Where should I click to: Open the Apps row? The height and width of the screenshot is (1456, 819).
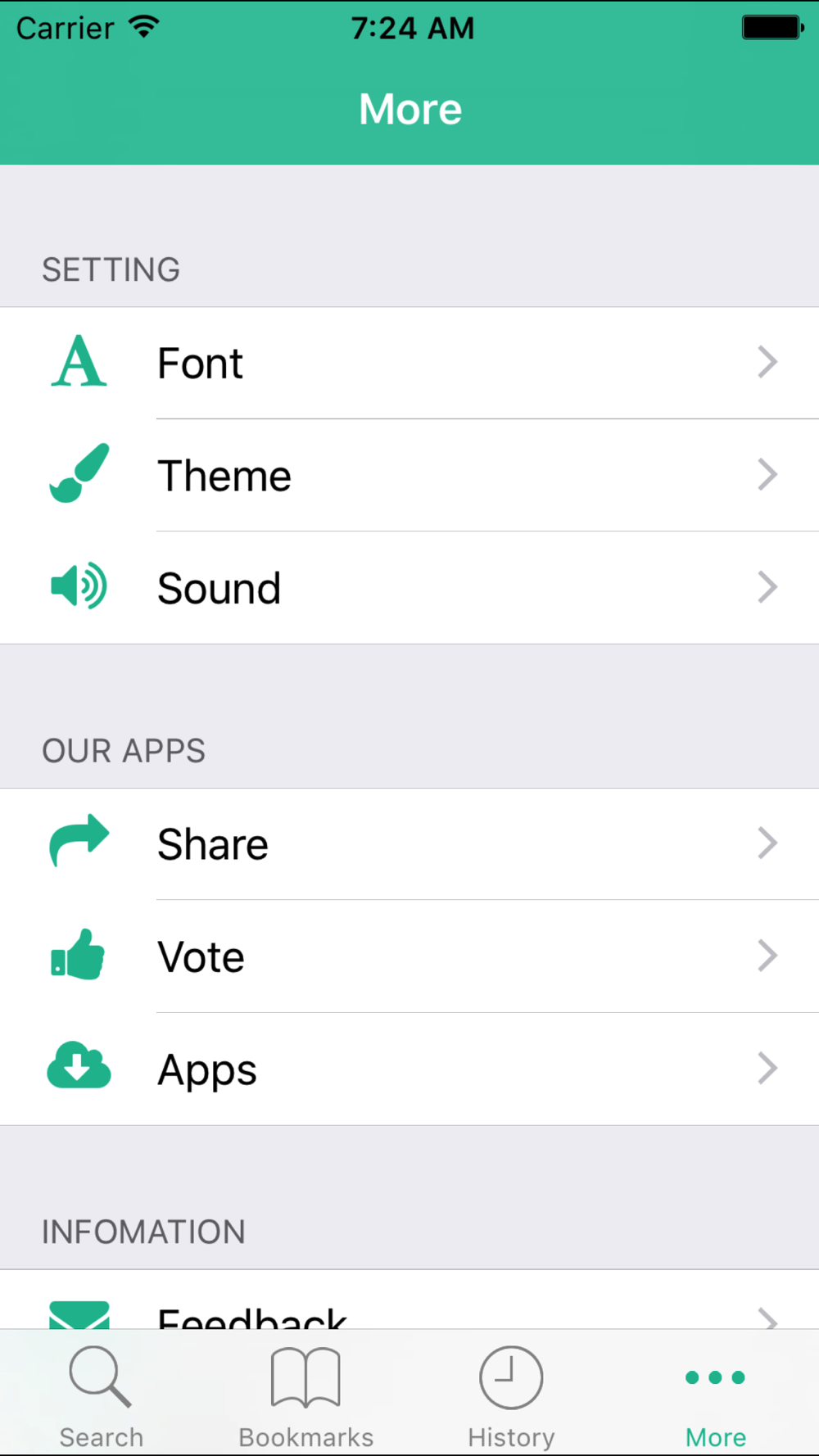[409, 1069]
